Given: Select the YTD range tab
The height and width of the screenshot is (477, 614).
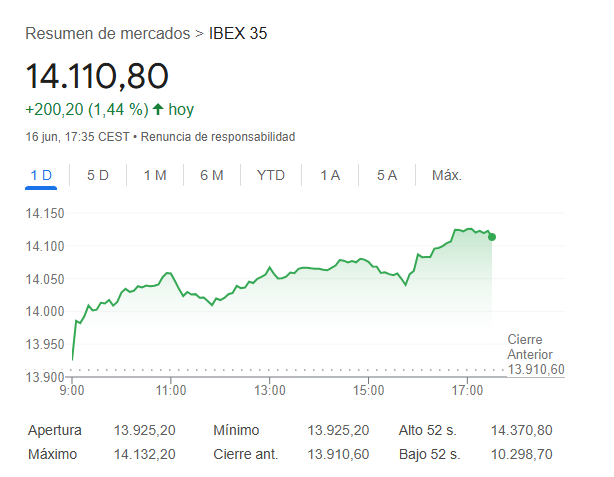Looking at the screenshot, I should [271, 175].
